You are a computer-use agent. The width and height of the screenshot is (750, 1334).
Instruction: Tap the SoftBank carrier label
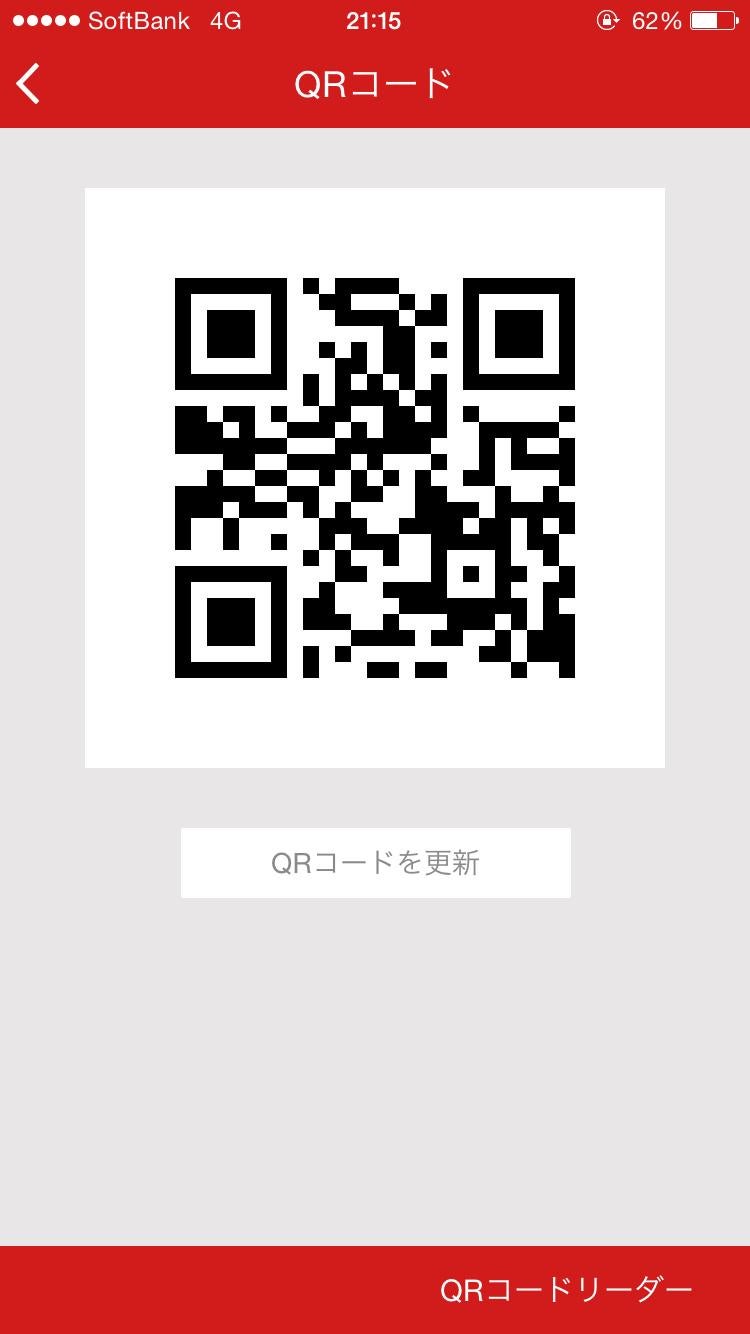click(x=140, y=18)
